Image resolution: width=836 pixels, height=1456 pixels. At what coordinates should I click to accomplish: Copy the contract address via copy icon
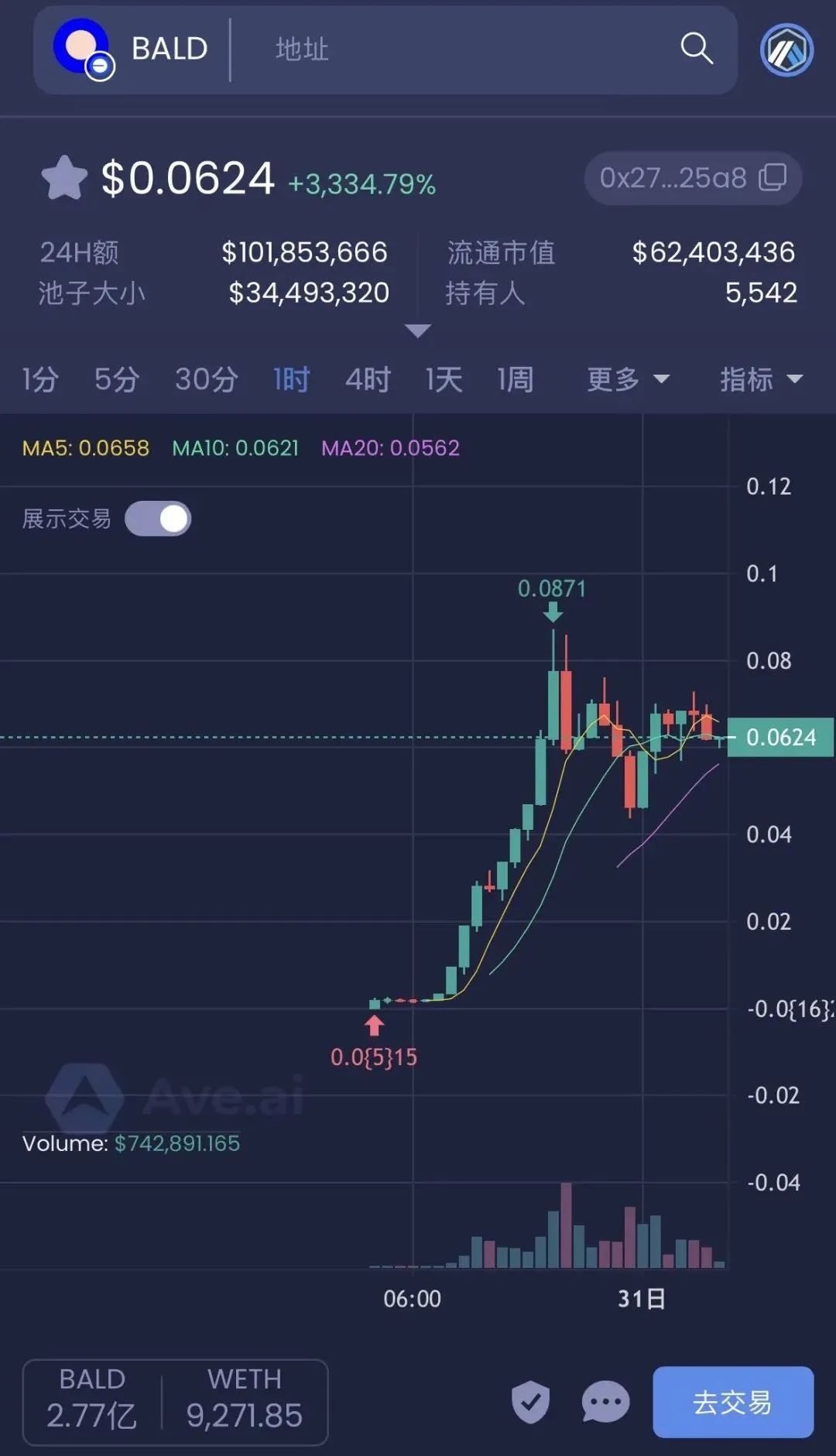[773, 178]
